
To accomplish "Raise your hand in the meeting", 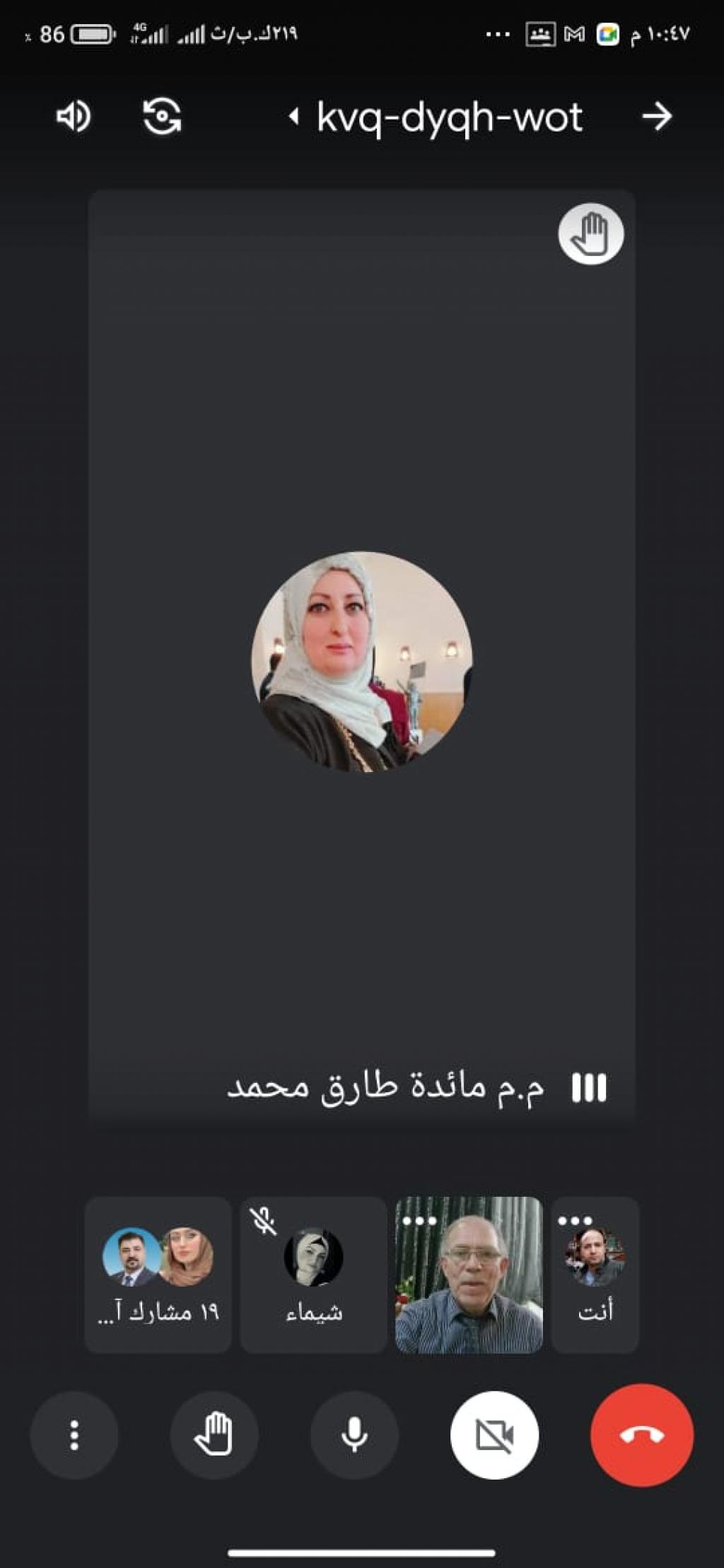I will coord(214,1435).
